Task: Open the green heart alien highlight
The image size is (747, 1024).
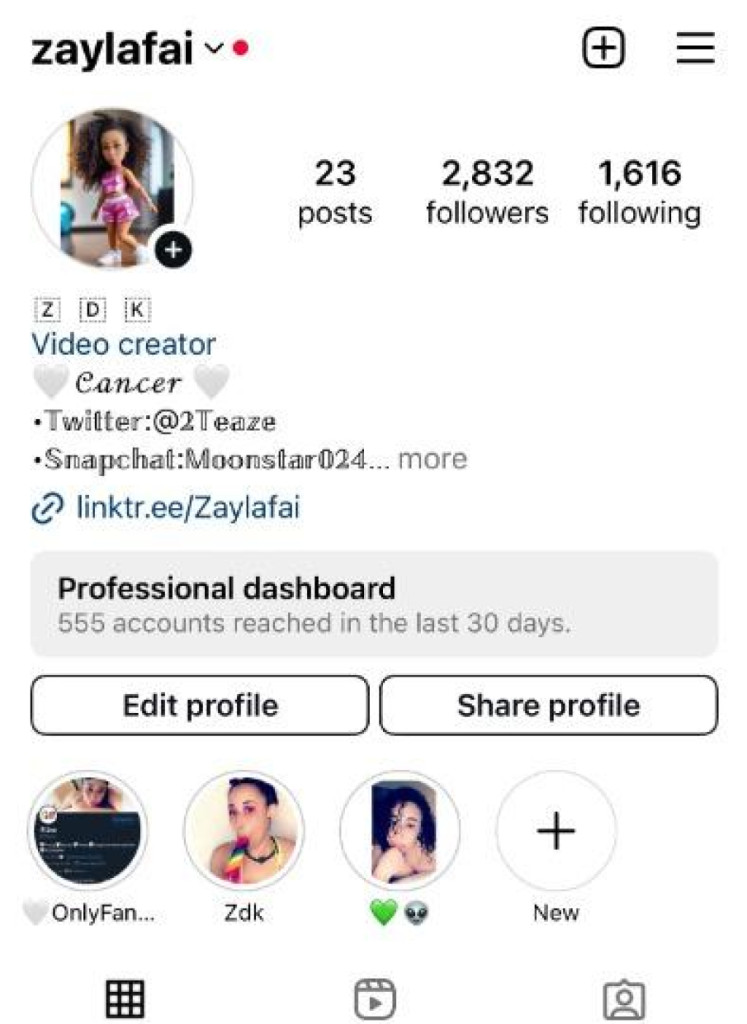Action: (x=400, y=830)
